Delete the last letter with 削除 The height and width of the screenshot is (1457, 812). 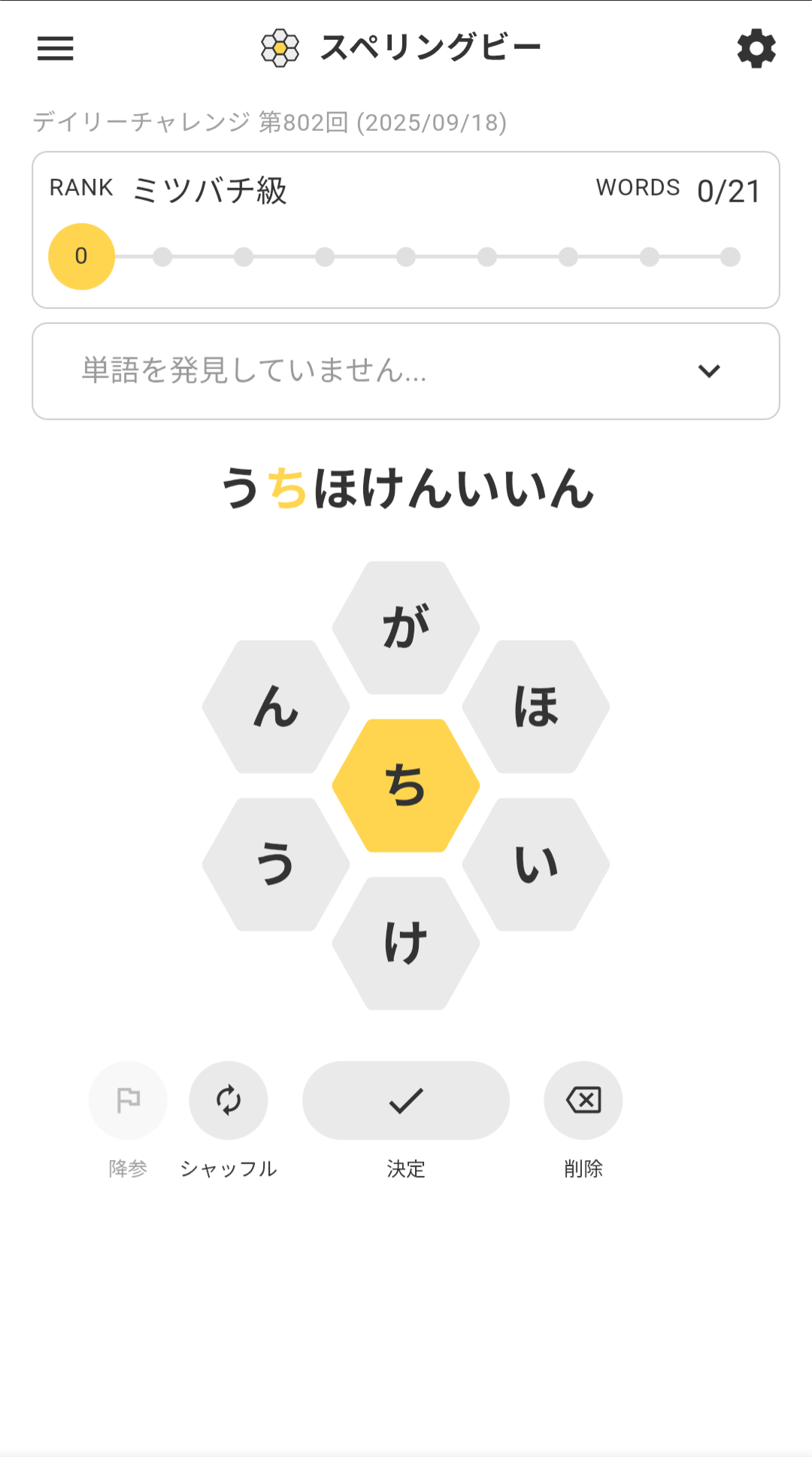(x=583, y=1101)
